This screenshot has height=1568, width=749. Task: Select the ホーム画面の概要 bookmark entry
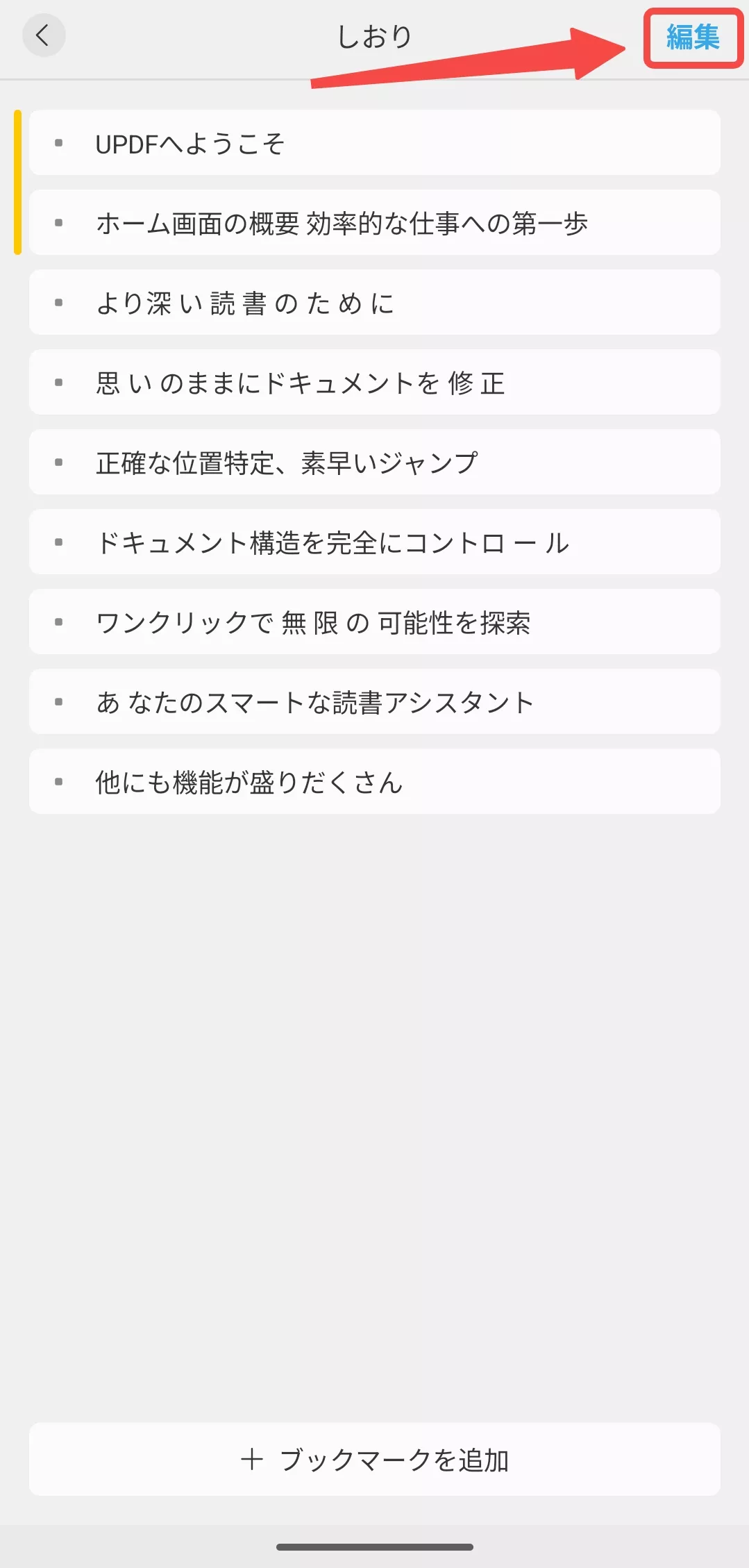click(375, 223)
